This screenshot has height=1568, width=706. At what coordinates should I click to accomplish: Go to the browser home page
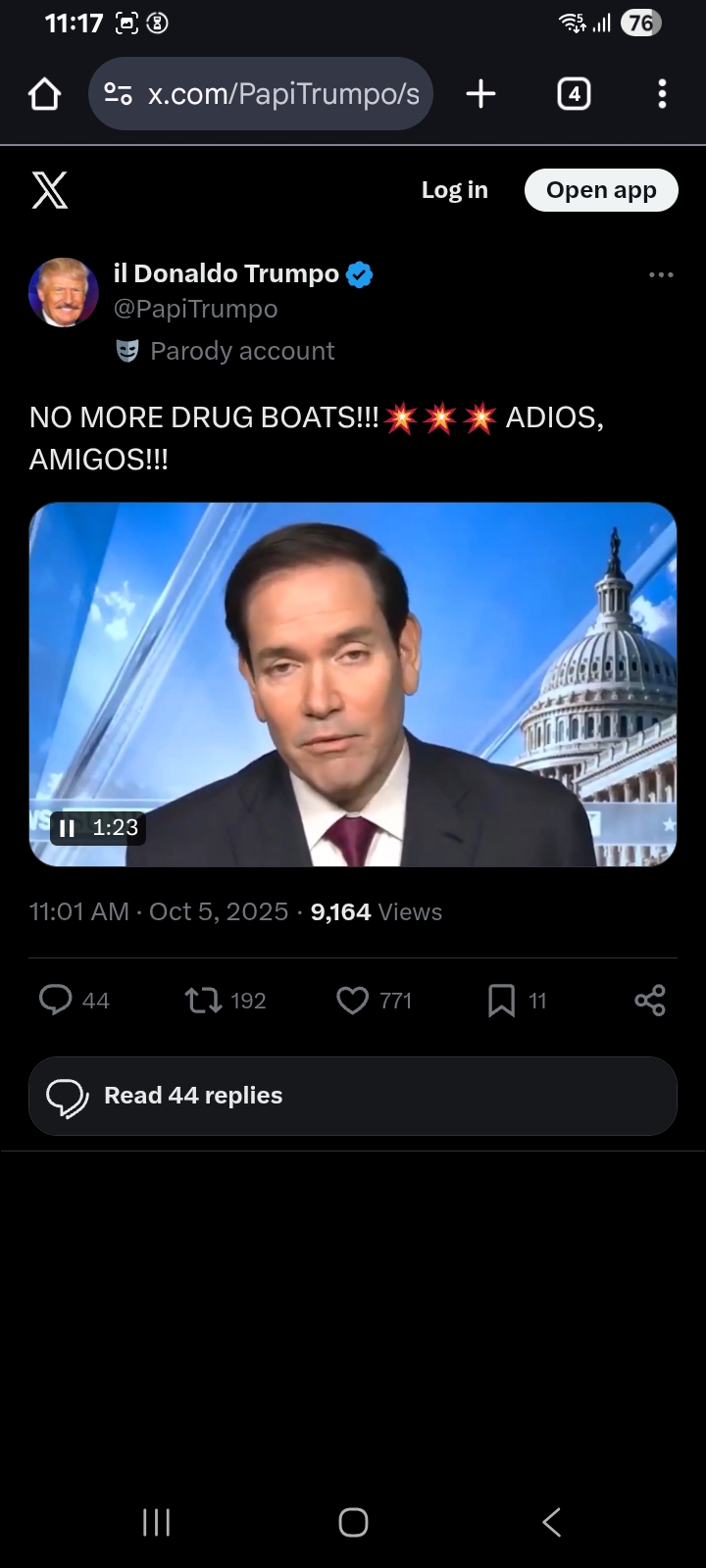point(45,94)
